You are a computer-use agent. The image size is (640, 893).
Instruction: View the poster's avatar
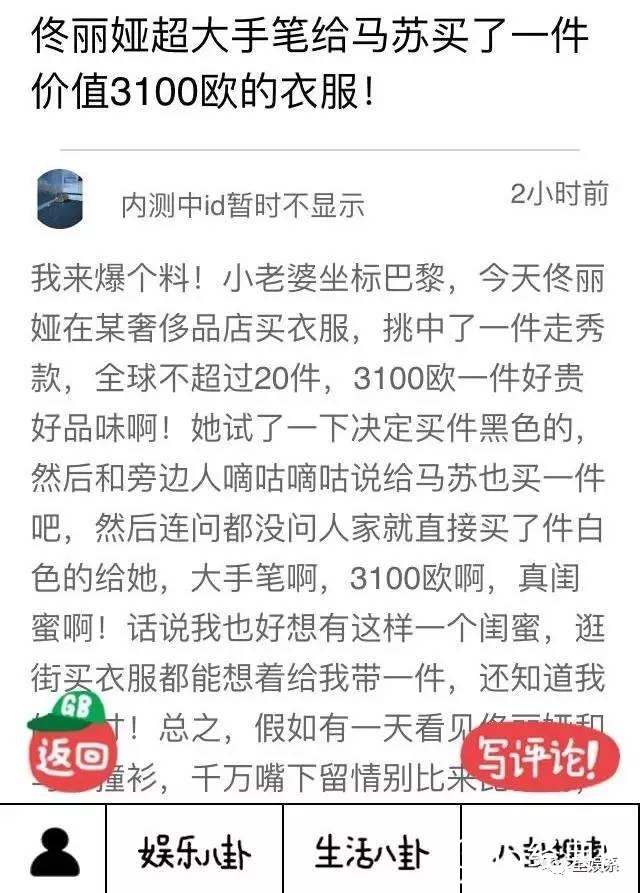tap(60, 199)
